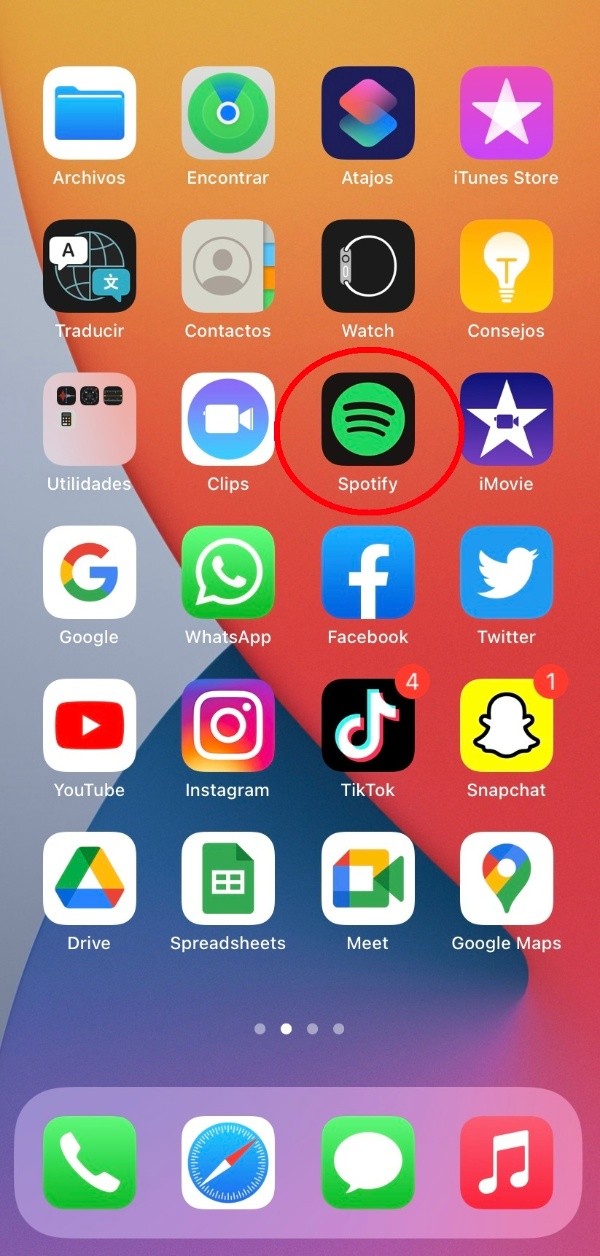Open the Spotify app
Viewport: 600px width, 1256px height.
(x=367, y=419)
